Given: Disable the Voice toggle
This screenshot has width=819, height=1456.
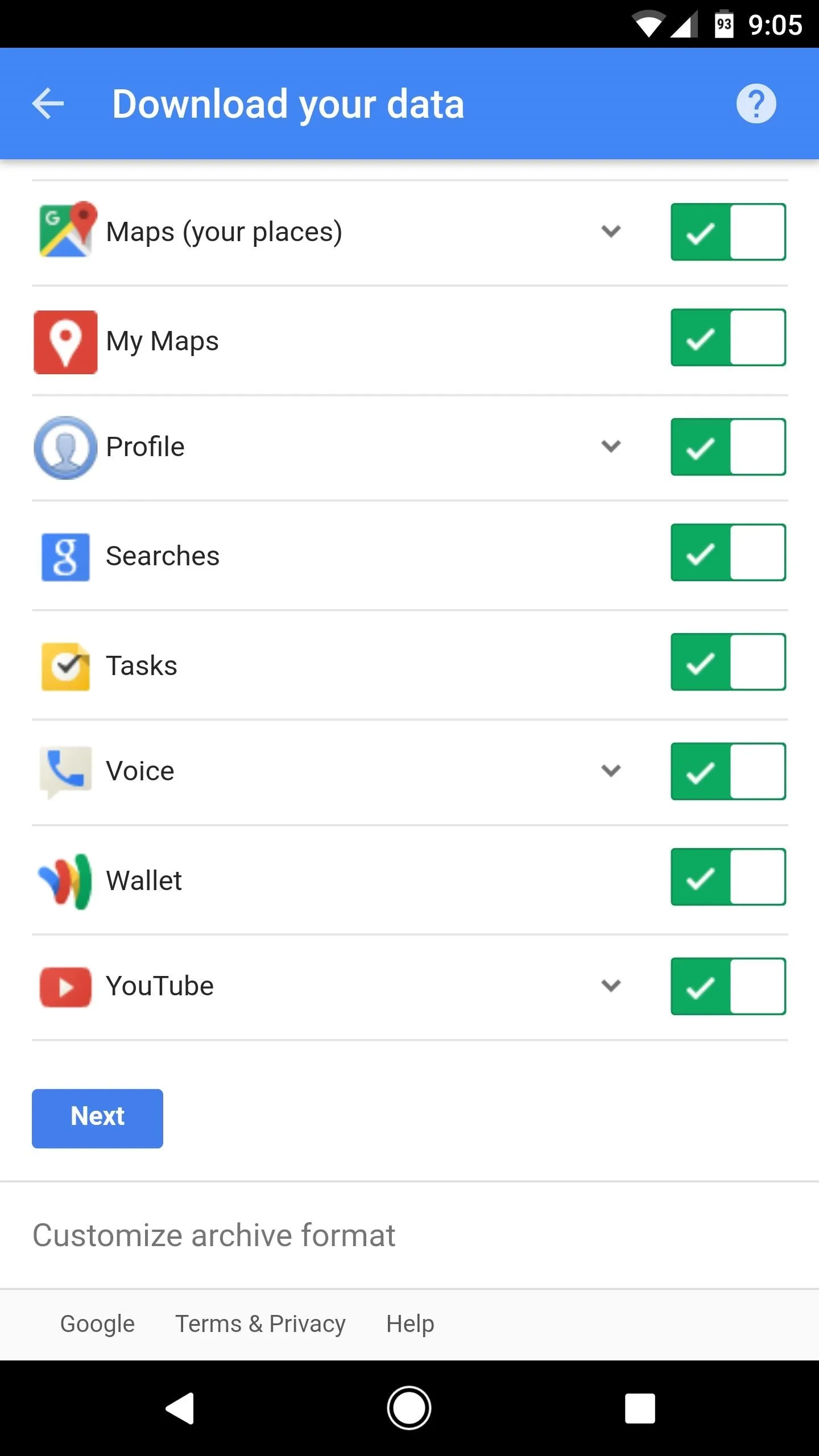Looking at the screenshot, I should (728, 771).
